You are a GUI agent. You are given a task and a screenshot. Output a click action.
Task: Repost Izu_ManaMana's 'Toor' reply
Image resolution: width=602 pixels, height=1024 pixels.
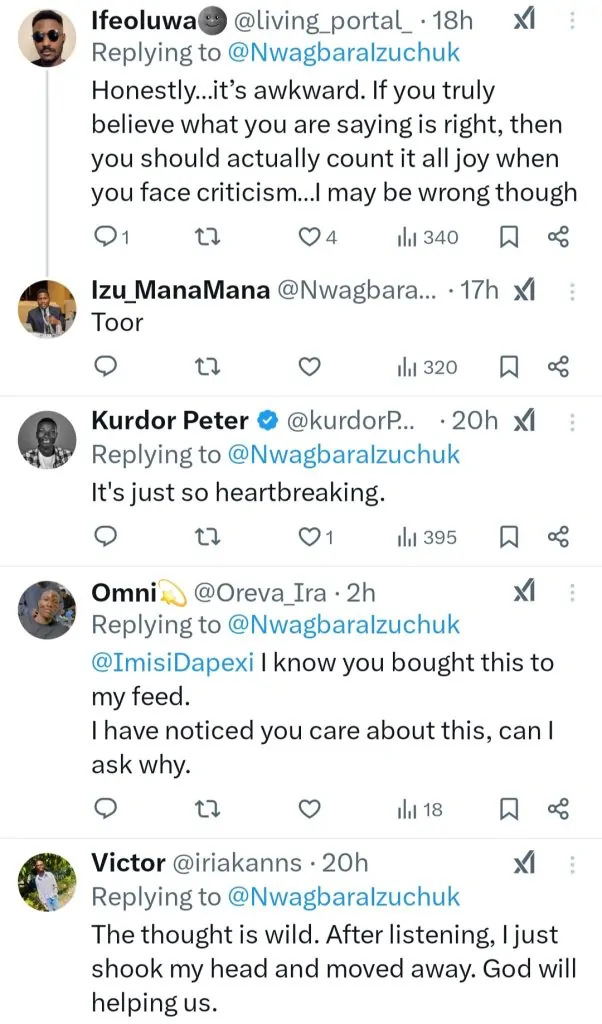click(205, 367)
